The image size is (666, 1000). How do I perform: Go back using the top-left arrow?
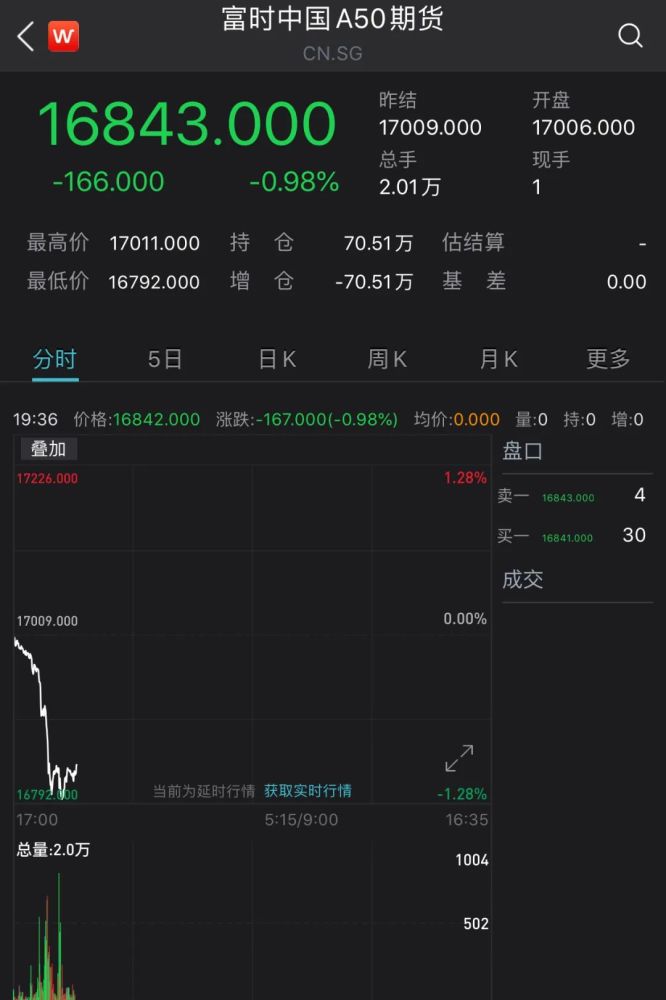coord(26,37)
